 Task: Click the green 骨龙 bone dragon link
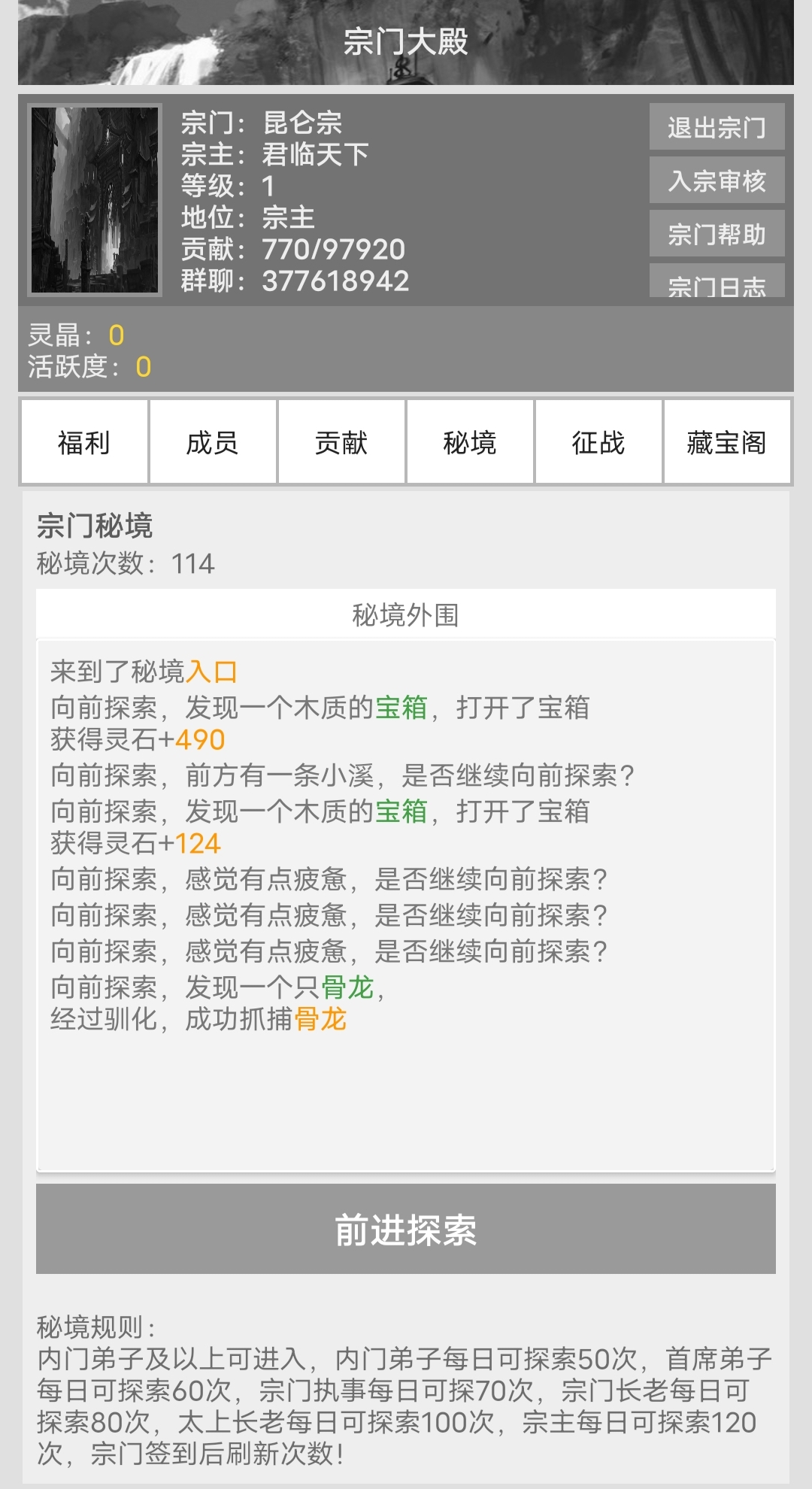point(347,989)
